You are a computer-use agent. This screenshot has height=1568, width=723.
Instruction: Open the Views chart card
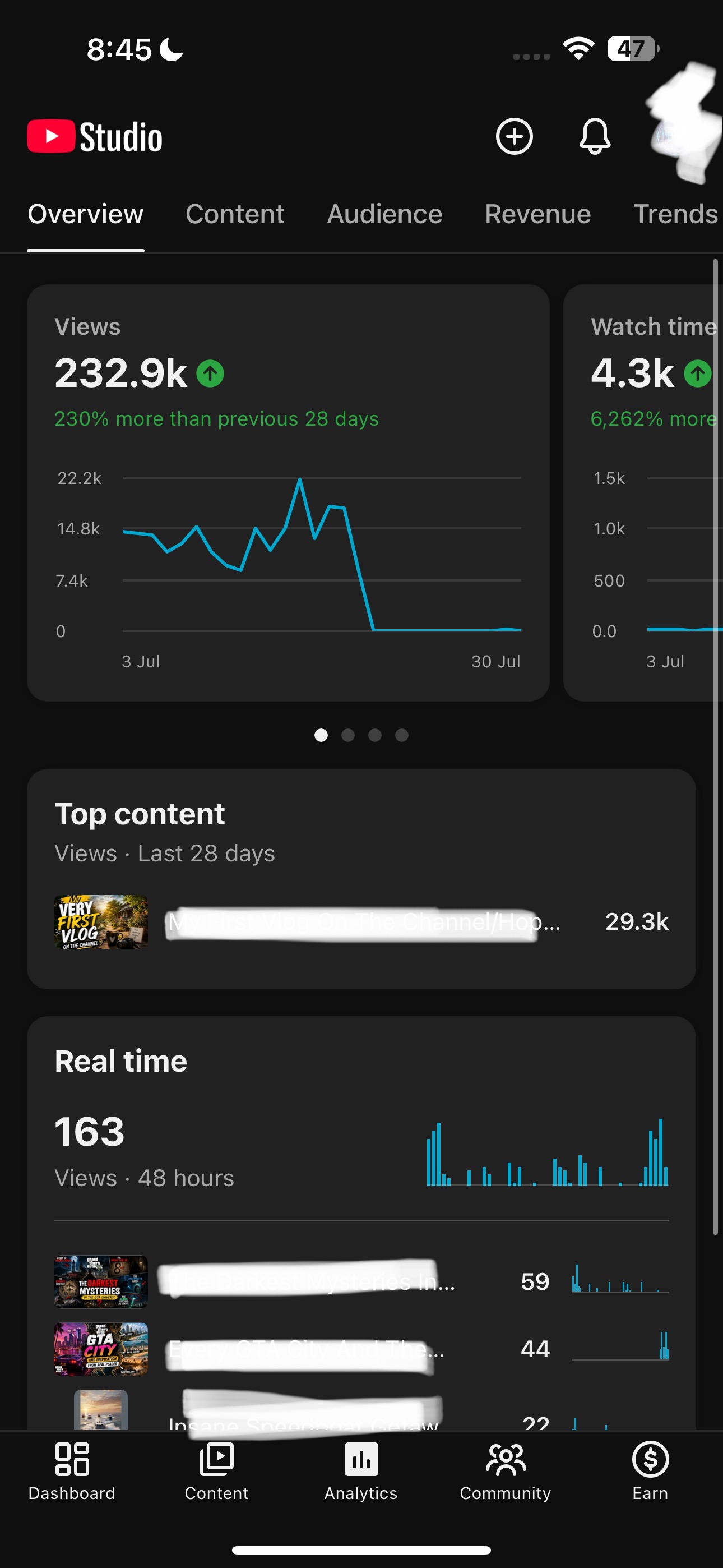pos(288,492)
